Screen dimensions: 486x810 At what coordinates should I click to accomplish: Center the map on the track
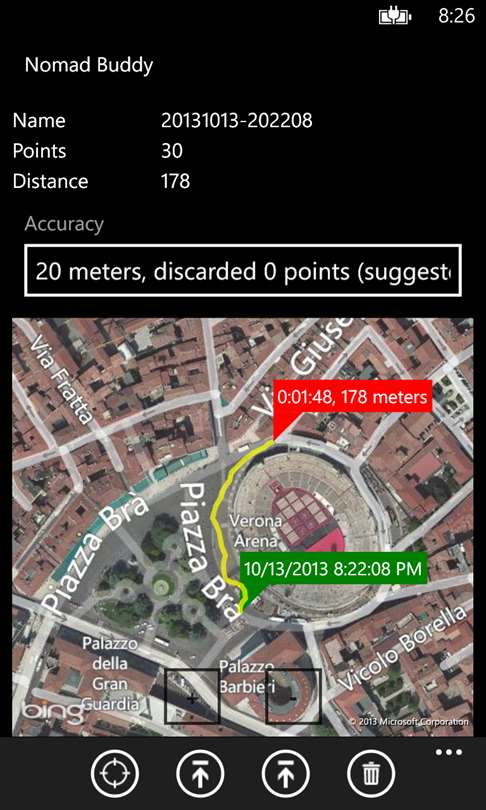(115, 774)
